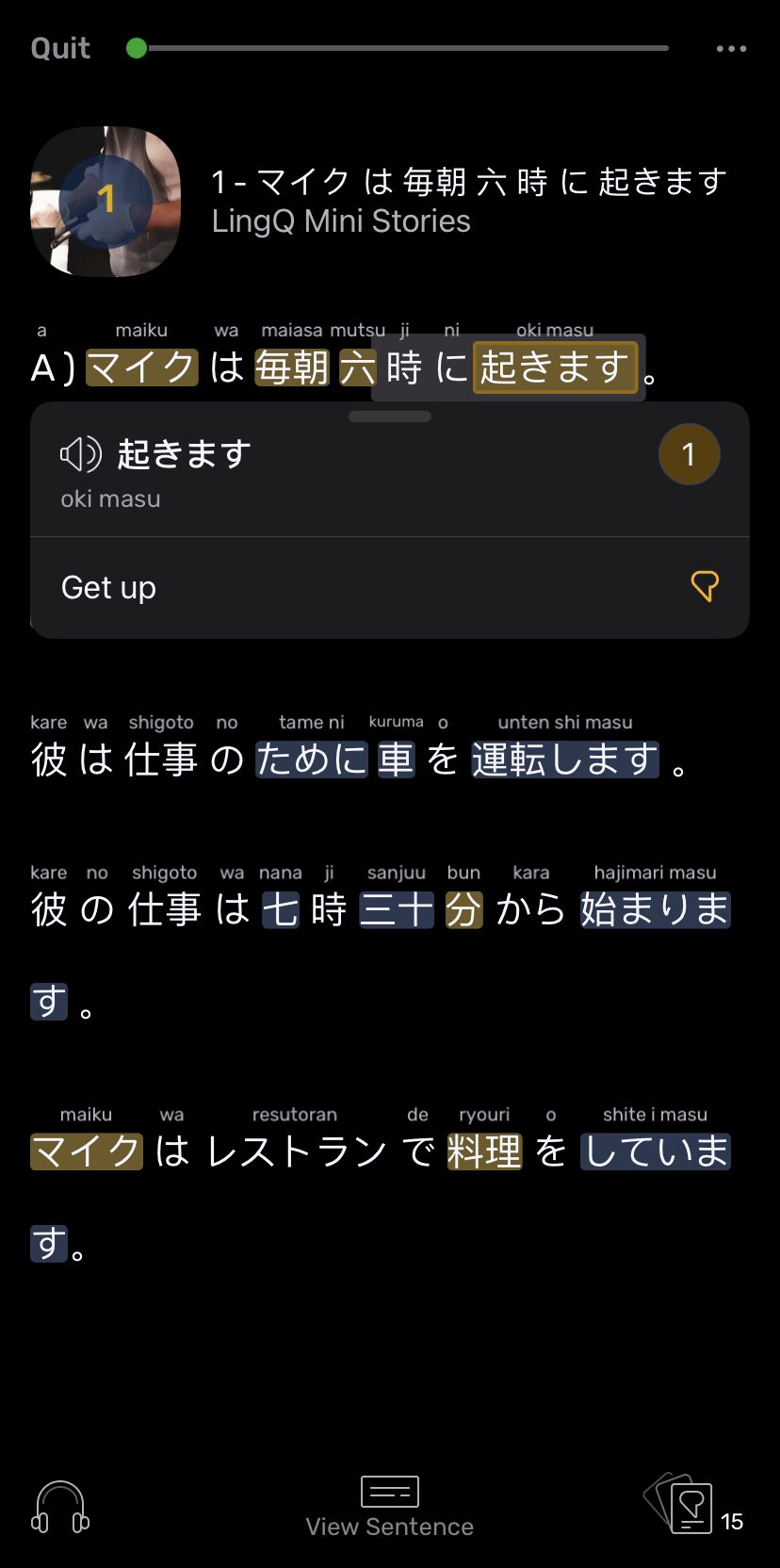Look up the word 料理
Screen dimensions: 780x1568
pos(484,1151)
